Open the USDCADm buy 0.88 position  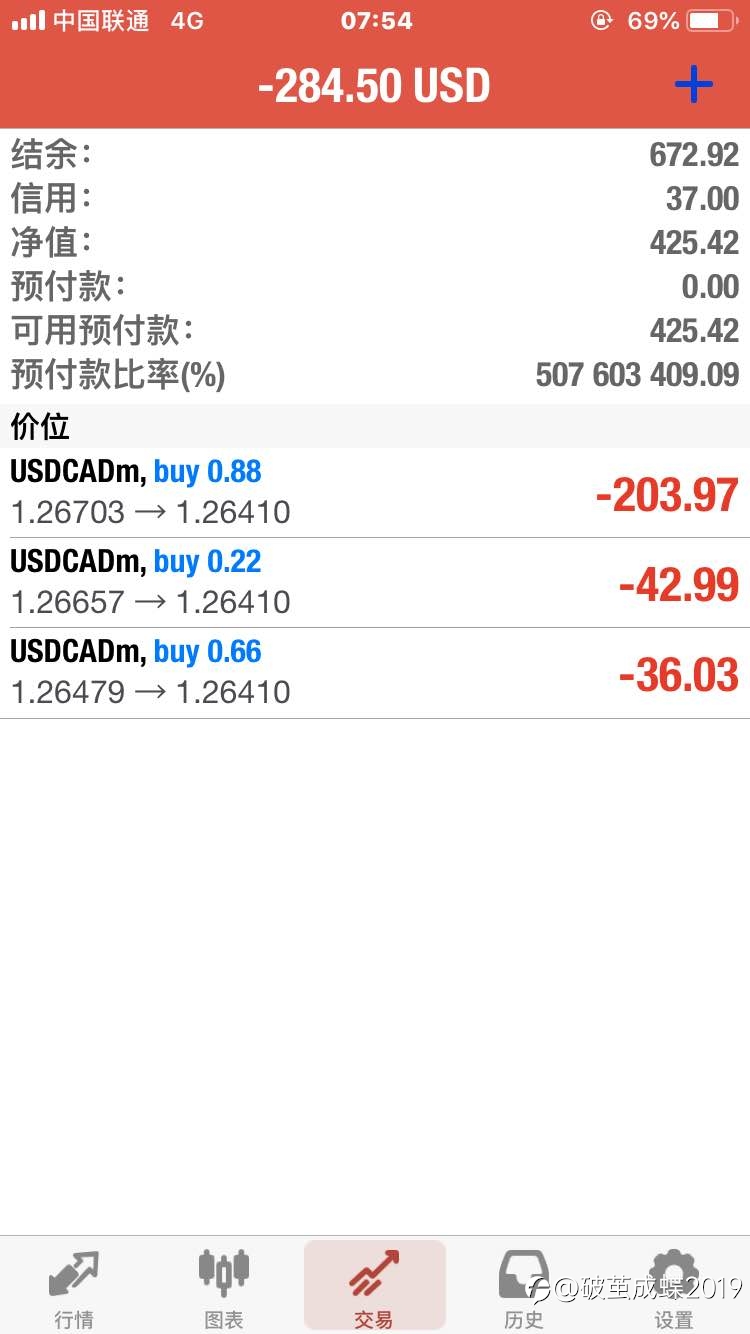coord(375,493)
